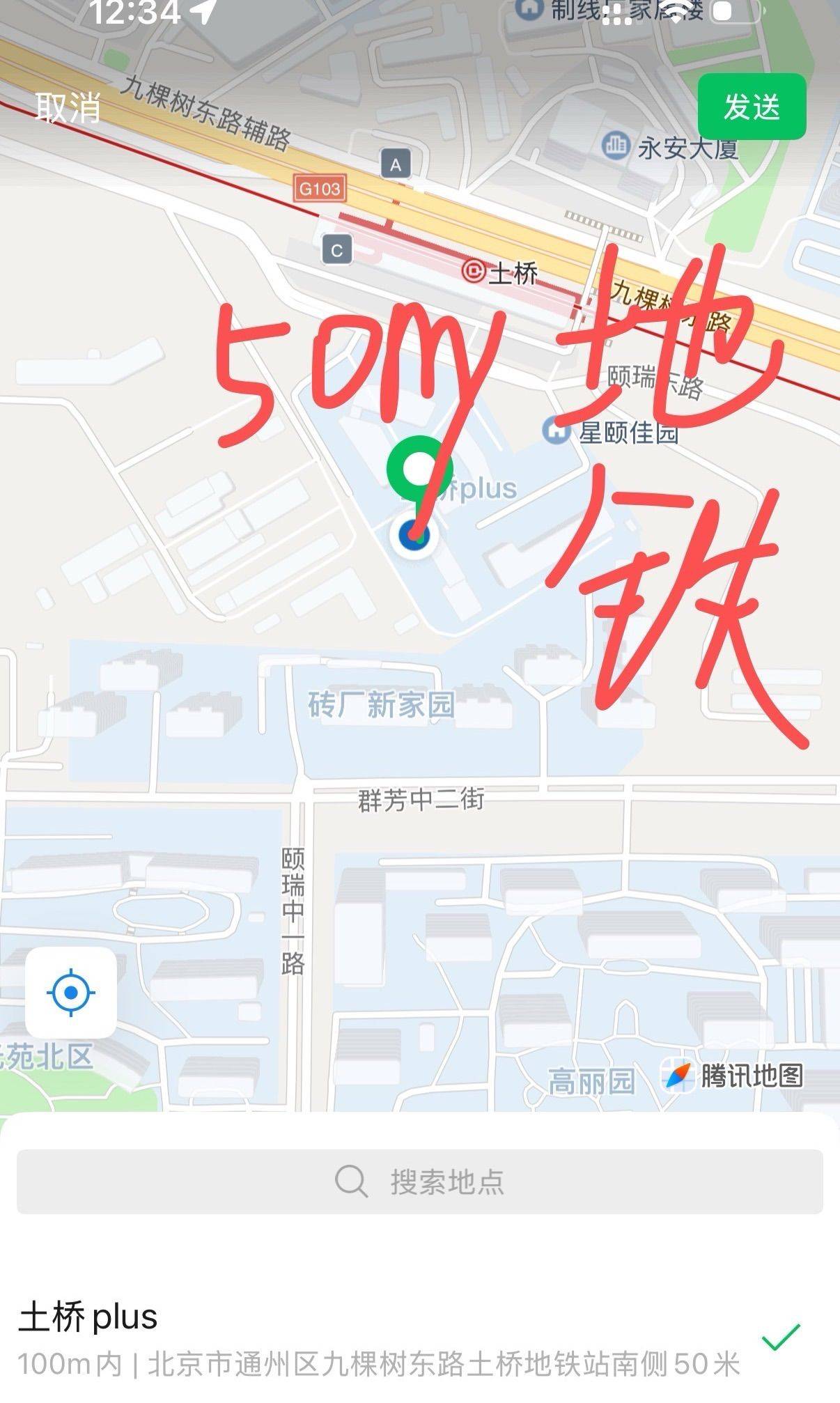Image resolution: width=840 pixels, height=1403 pixels.
Task: Tap the 永安大厦 building marker icon
Action: [x=616, y=146]
